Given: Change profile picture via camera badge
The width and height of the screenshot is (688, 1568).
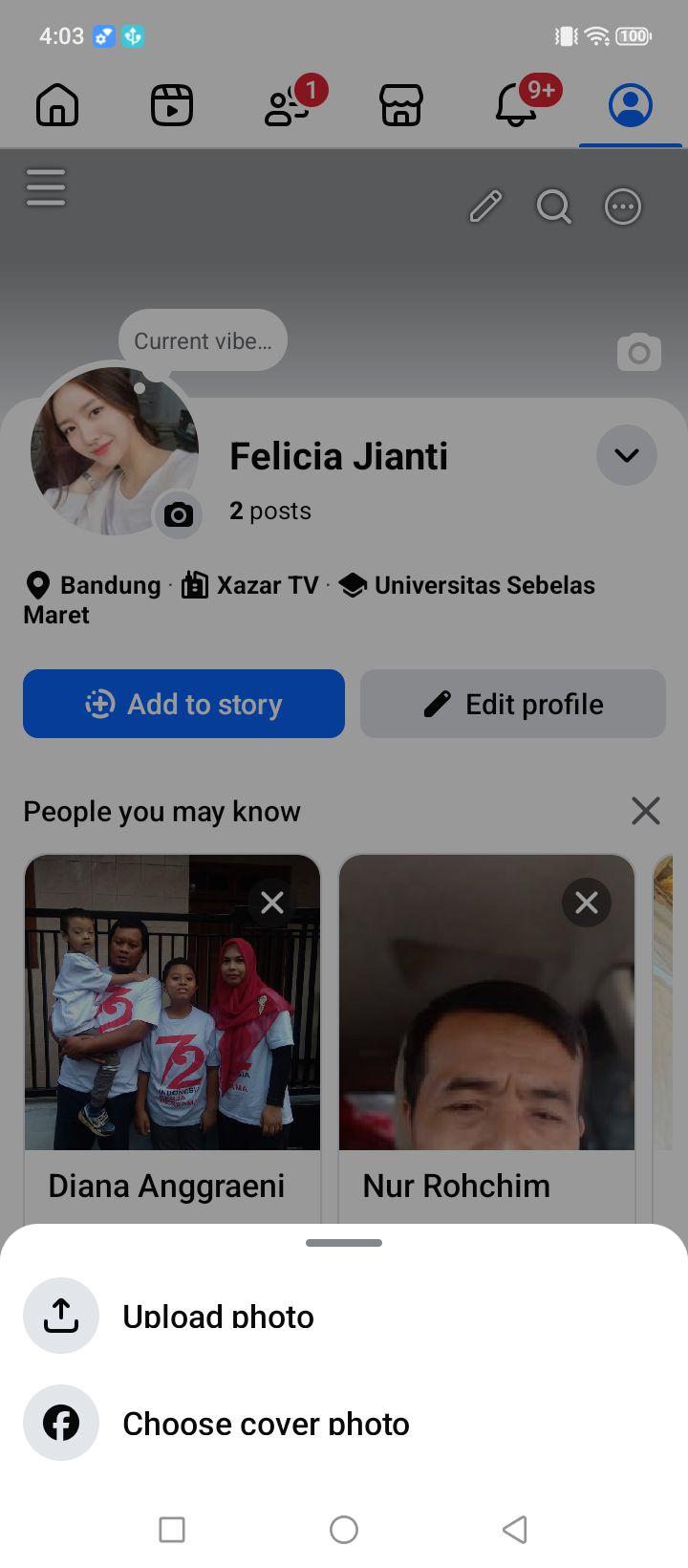Looking at the screenshot, I should (179, 515).
